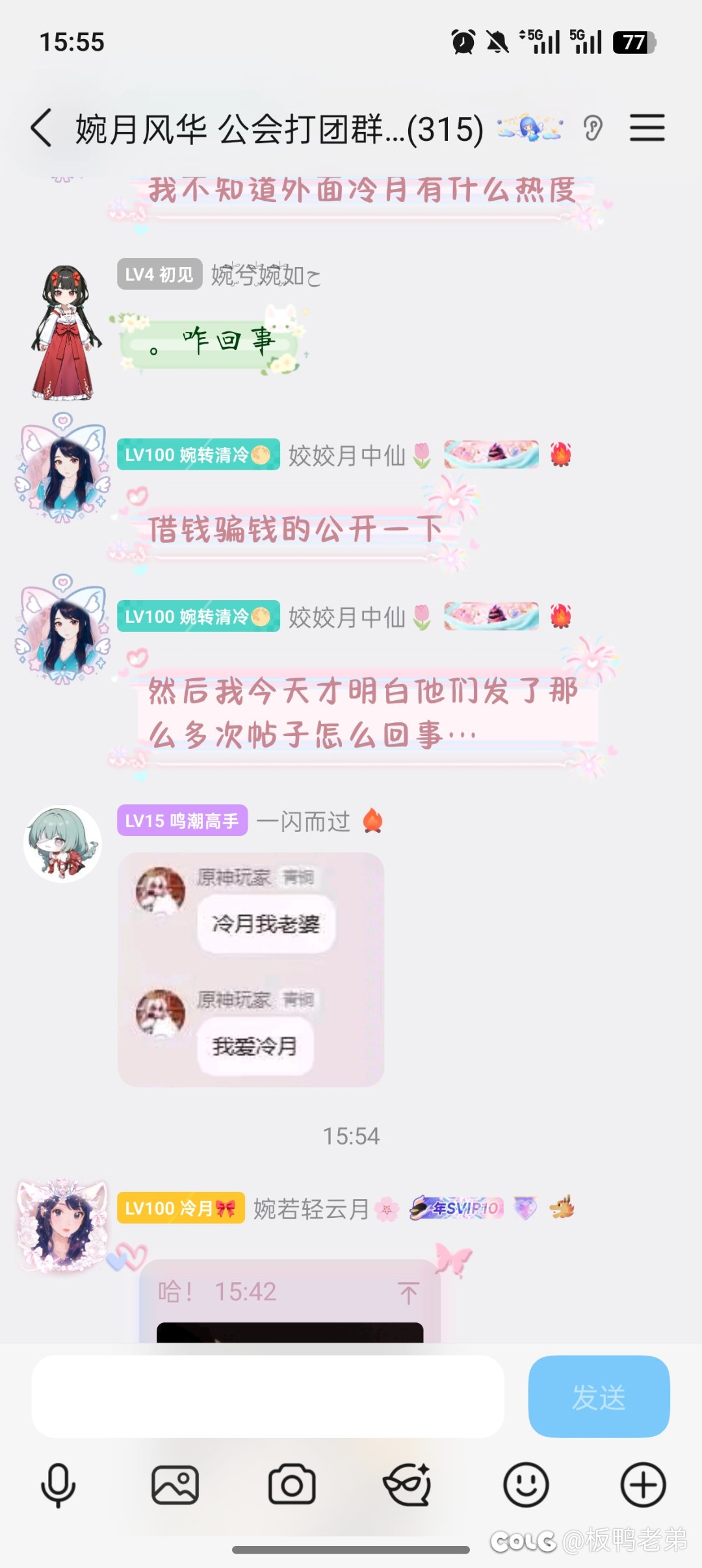Viewport: 702px width, 1568px height.
Task: Open 婉兮婉如's avatar profile
Action: (64, 331)
